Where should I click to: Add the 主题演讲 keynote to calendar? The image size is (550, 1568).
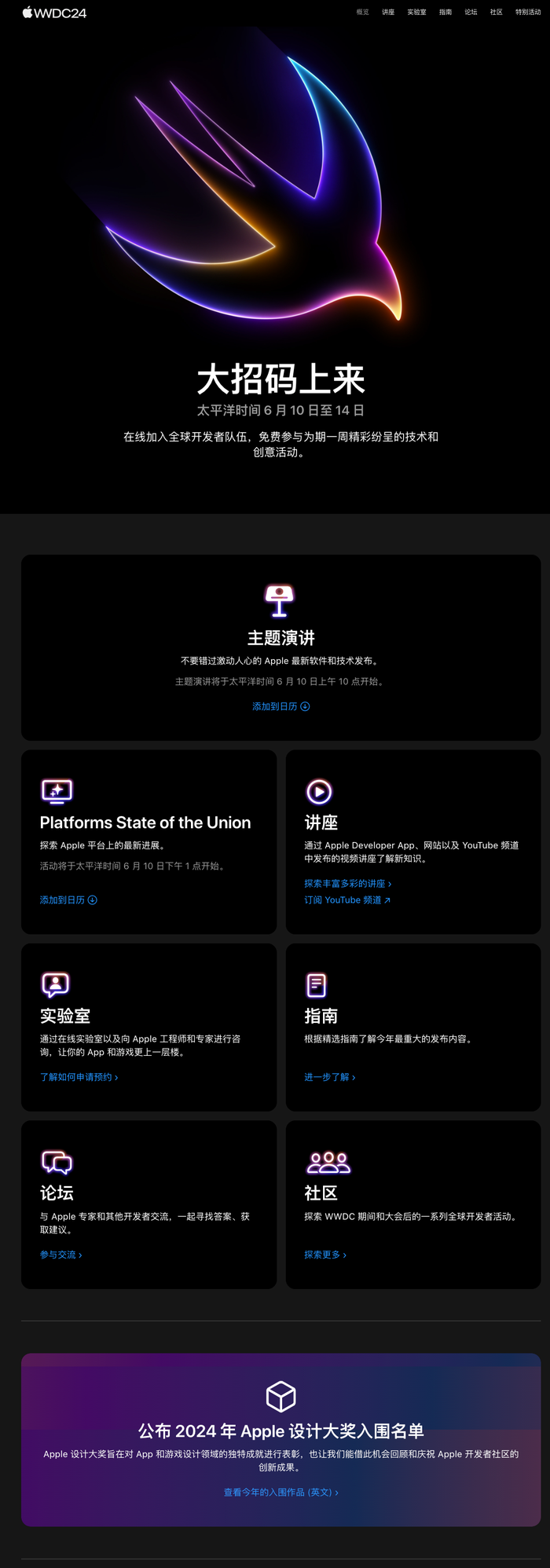pyautogui.click(x=280, y=706)
